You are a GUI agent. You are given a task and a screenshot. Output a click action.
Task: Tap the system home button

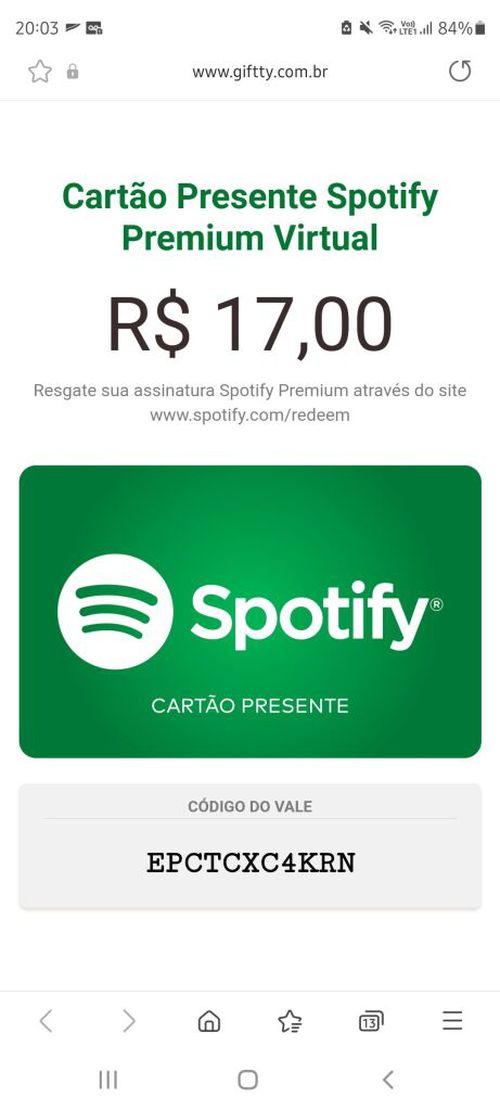pyautogui.click(x=248, y=1080)
